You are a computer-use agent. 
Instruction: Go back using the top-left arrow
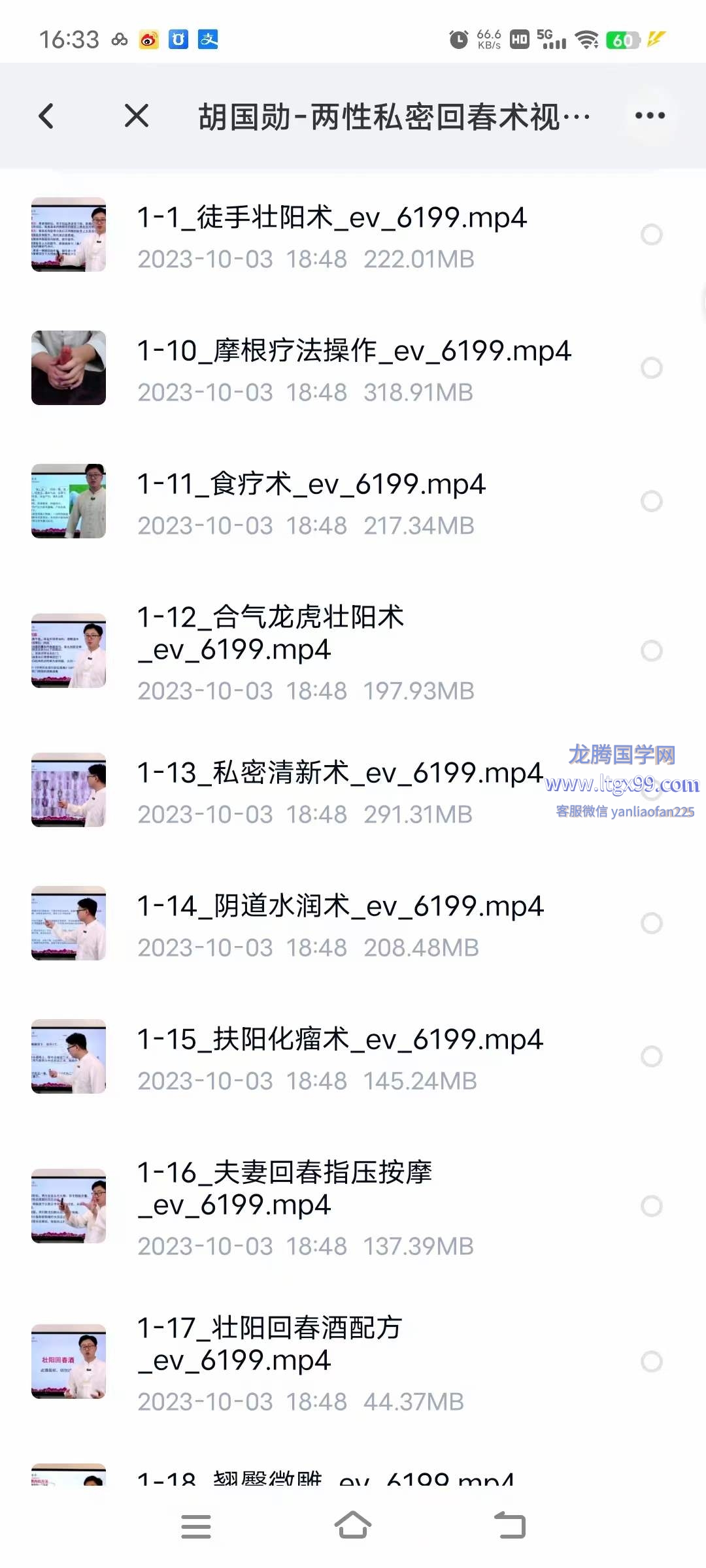point(46,116)
